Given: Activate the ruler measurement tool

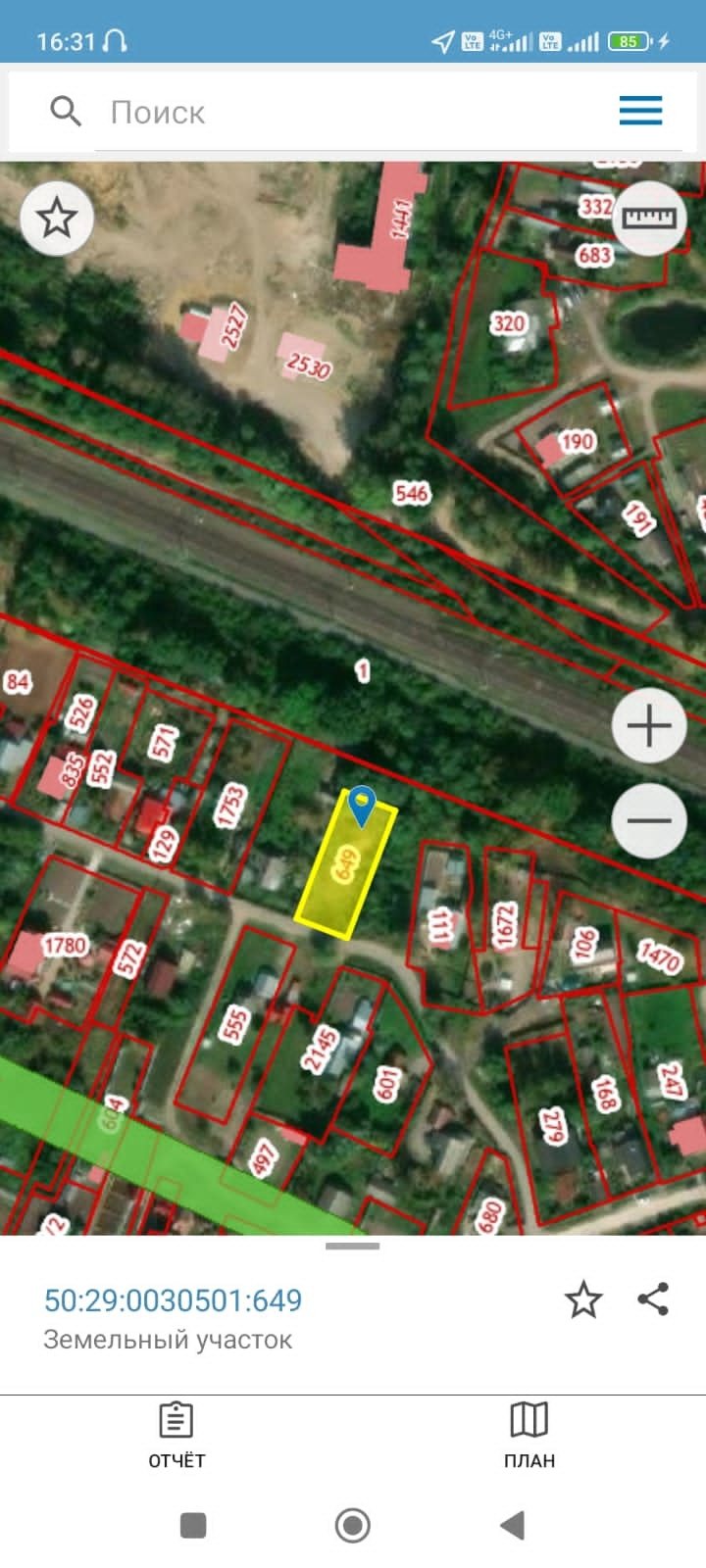Looking at the screenshot, I should [x=649, y=218].
